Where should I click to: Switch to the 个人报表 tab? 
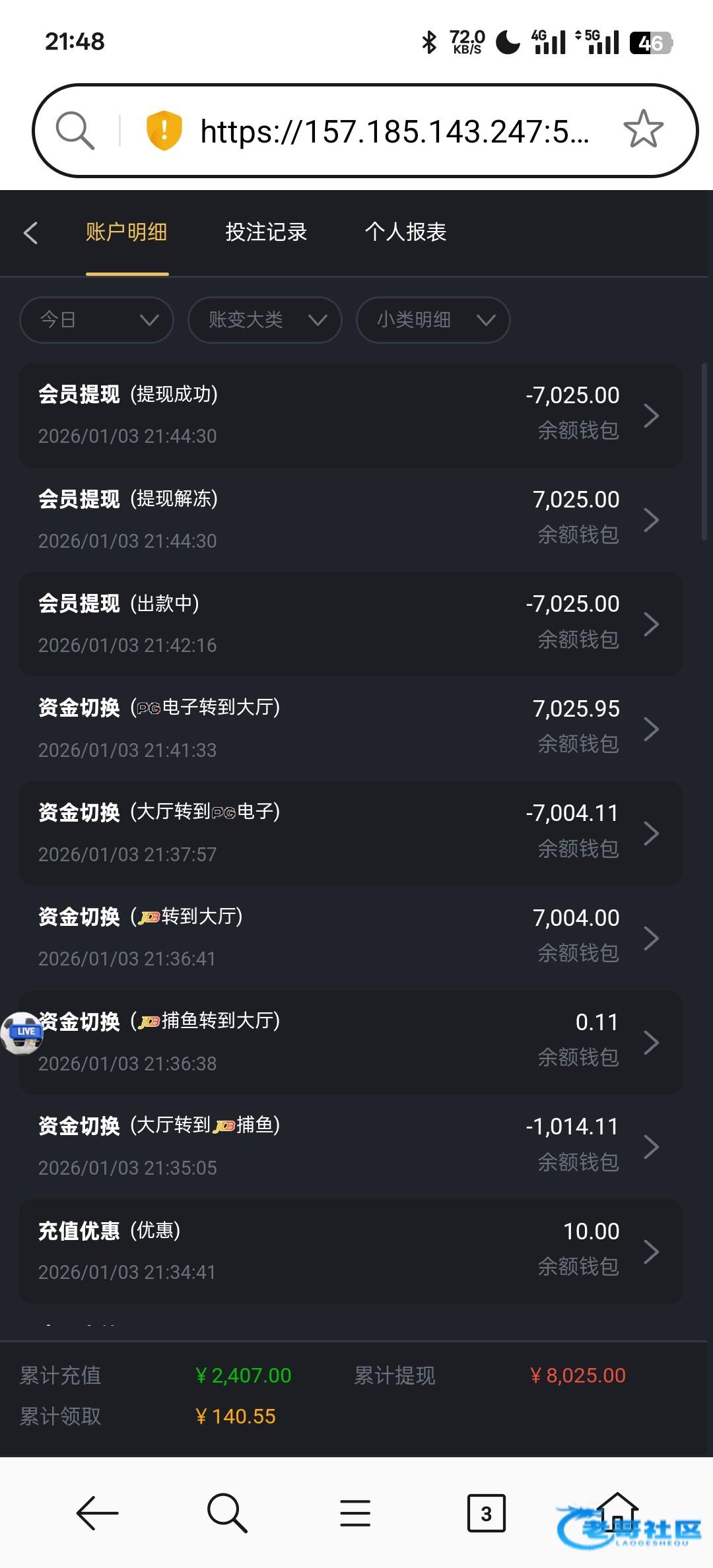click(x=405, y=232)
